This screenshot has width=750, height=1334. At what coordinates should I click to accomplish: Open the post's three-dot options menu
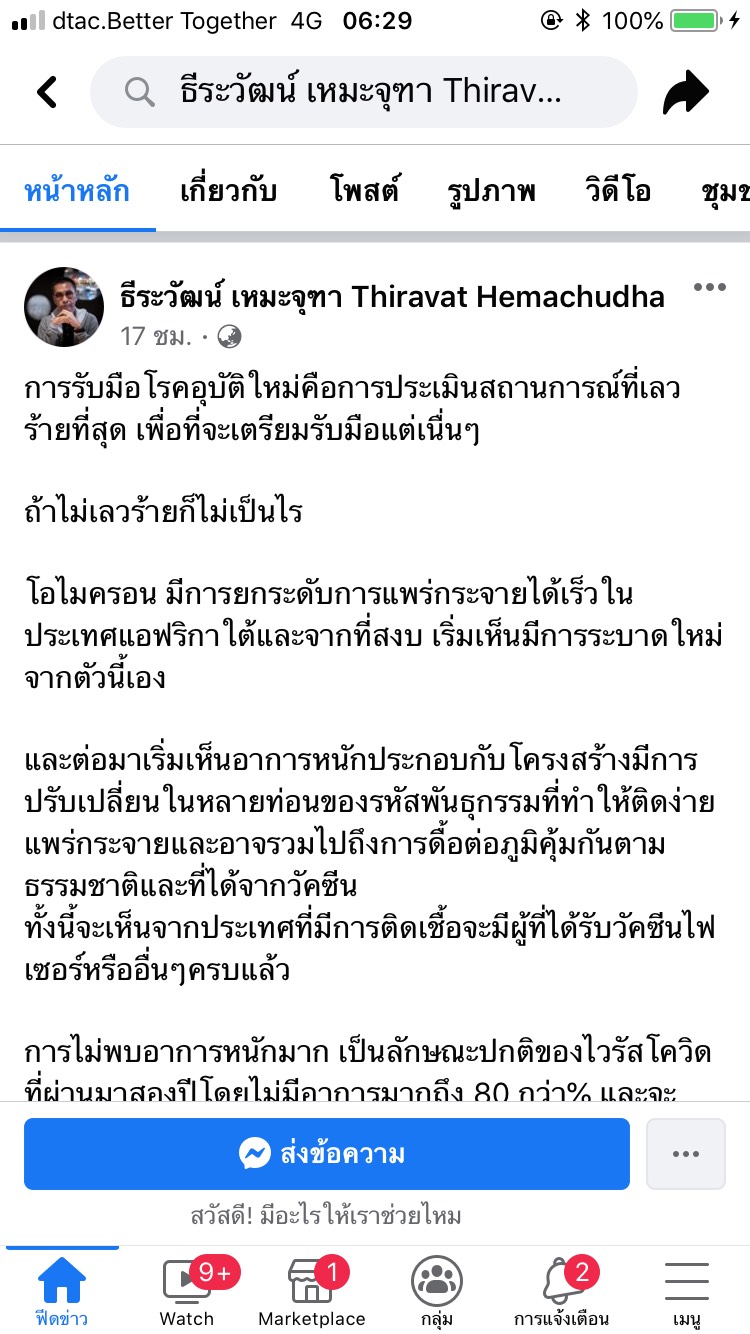[709, 288]
